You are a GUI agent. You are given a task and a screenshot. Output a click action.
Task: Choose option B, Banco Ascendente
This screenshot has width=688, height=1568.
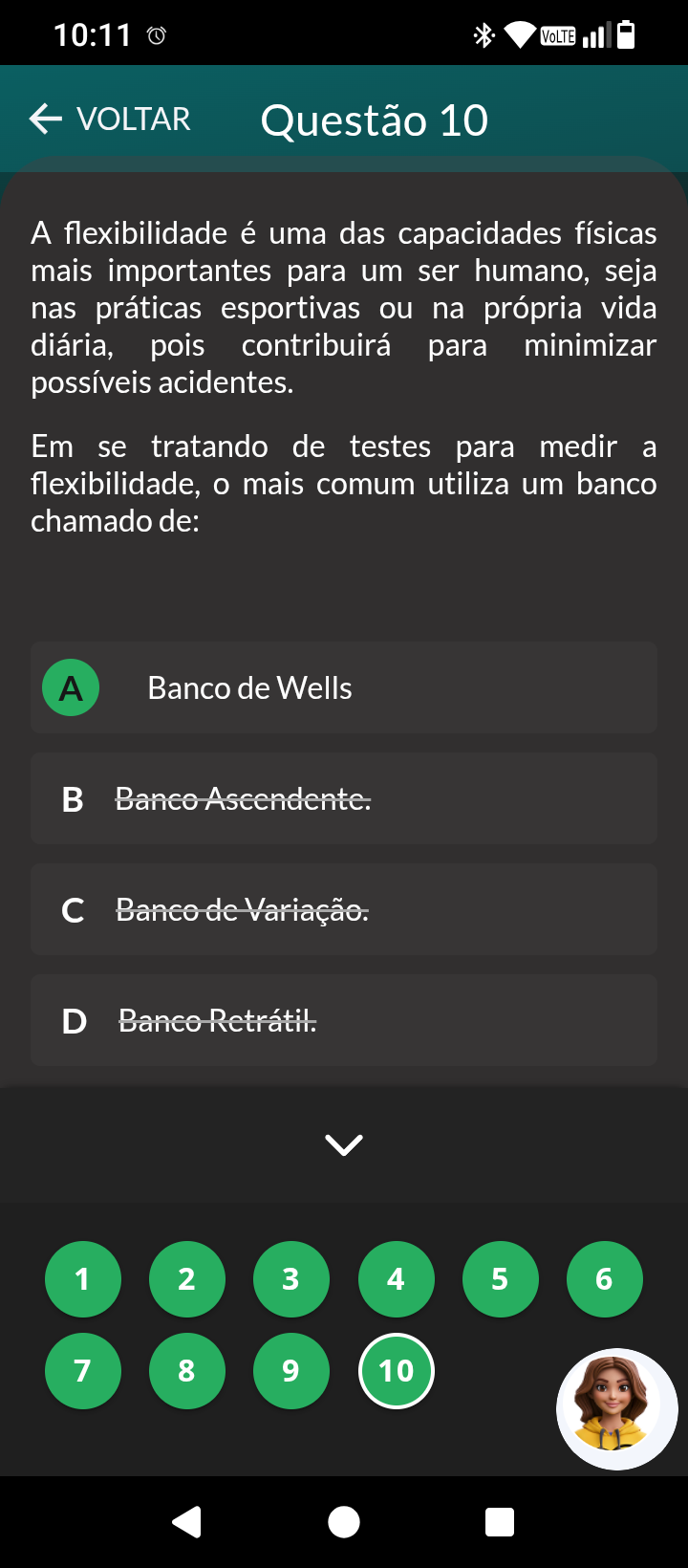click(x=344, y=799)
